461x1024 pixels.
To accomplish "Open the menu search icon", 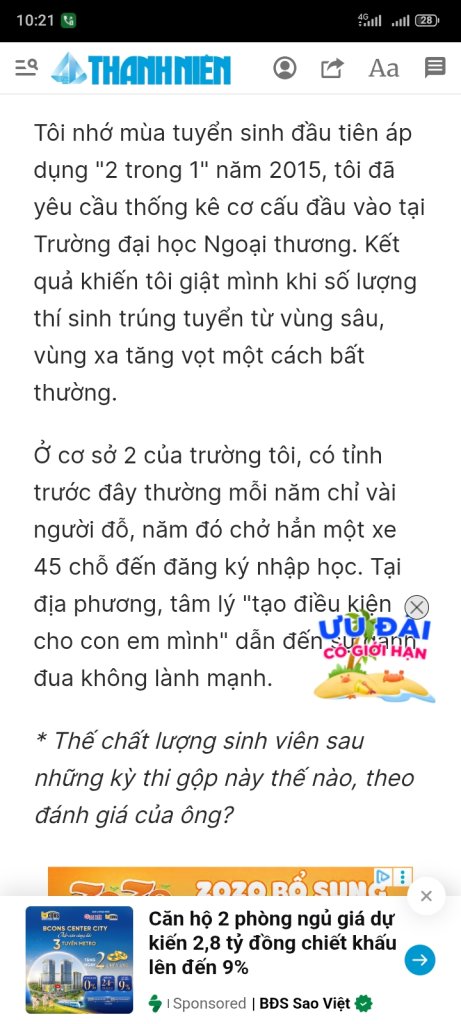I will coord(26,67).
